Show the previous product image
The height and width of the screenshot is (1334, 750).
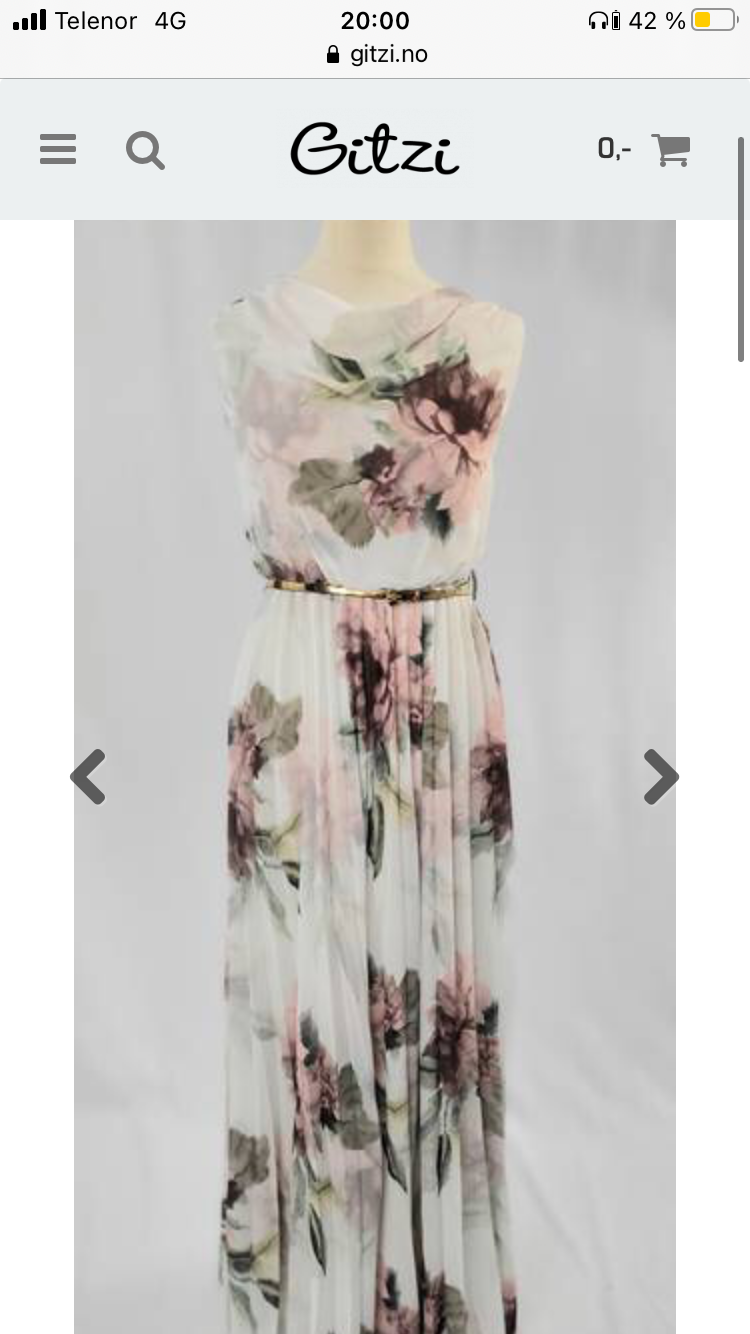[x=88, y=777]
